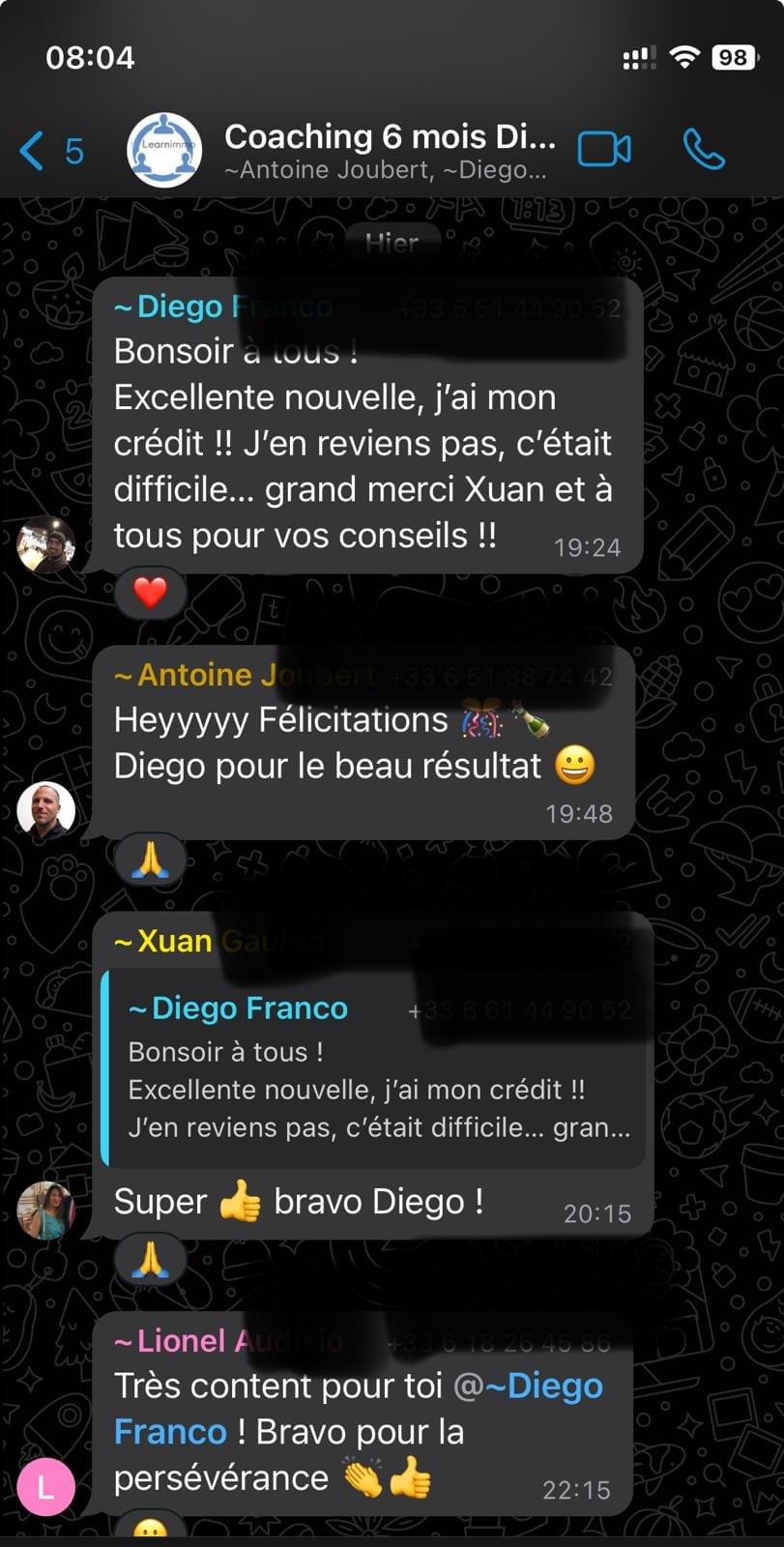Open Diego Franco's avatar
784x1547 pixels.
click(x=46, y=544)
